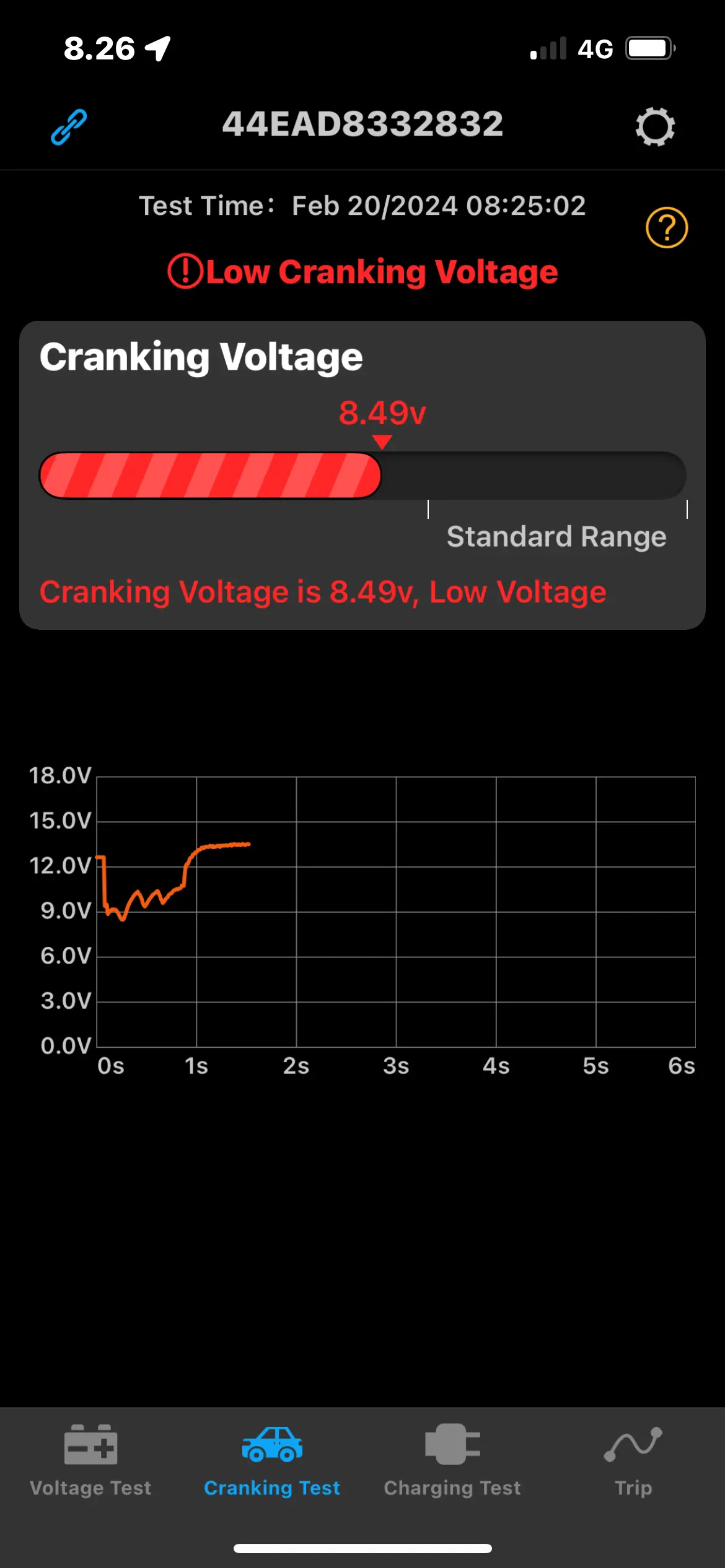Screen dimensions: 725x1568
Task: Open the Trip tab
Action: (633, 1460)
